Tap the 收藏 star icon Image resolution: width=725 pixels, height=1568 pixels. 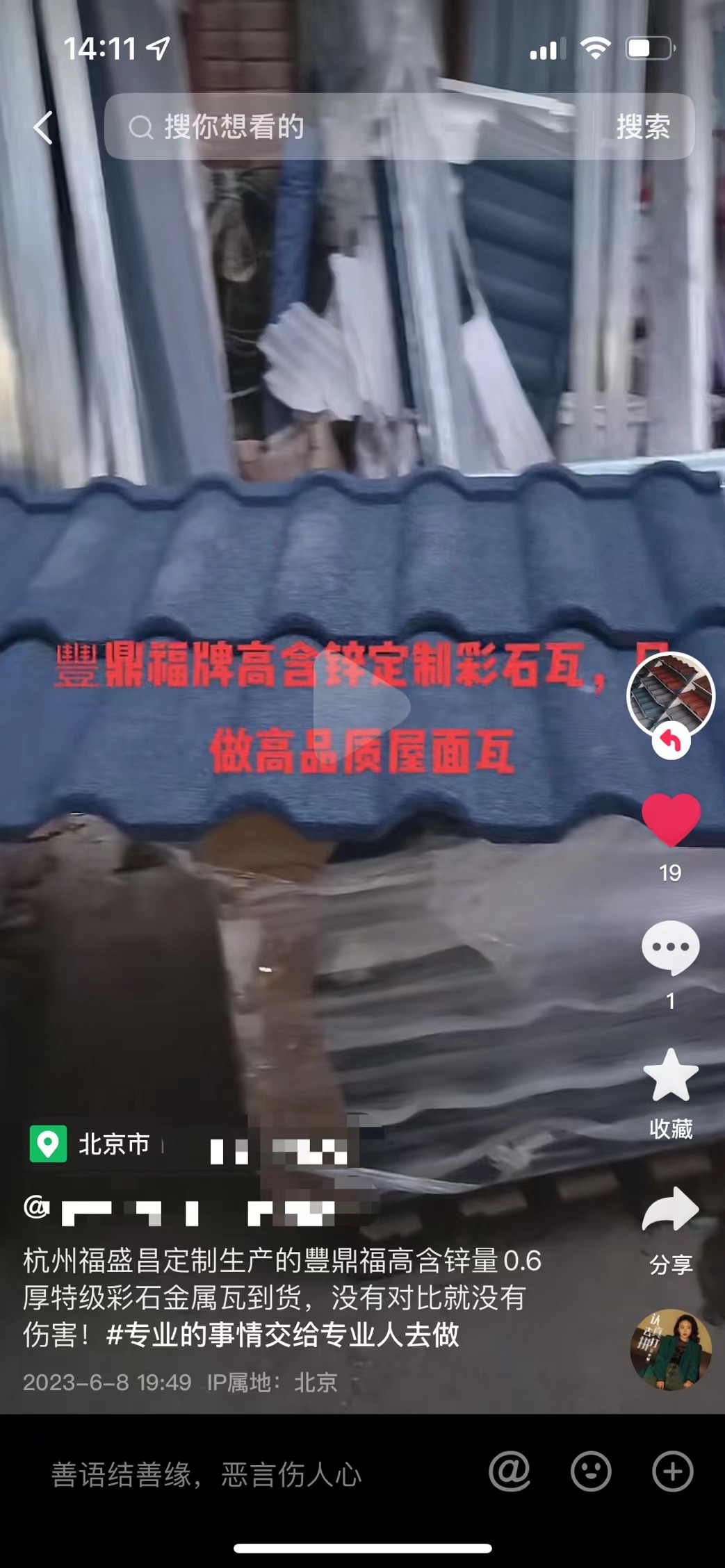point(670,1077)
